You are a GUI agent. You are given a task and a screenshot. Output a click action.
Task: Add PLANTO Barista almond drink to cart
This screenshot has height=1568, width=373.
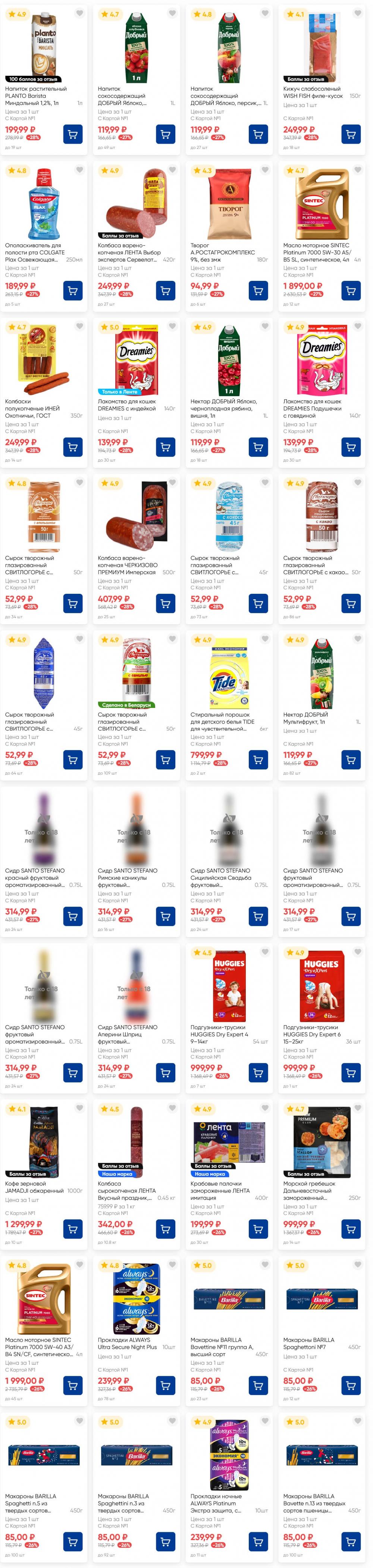coord(73,134)
